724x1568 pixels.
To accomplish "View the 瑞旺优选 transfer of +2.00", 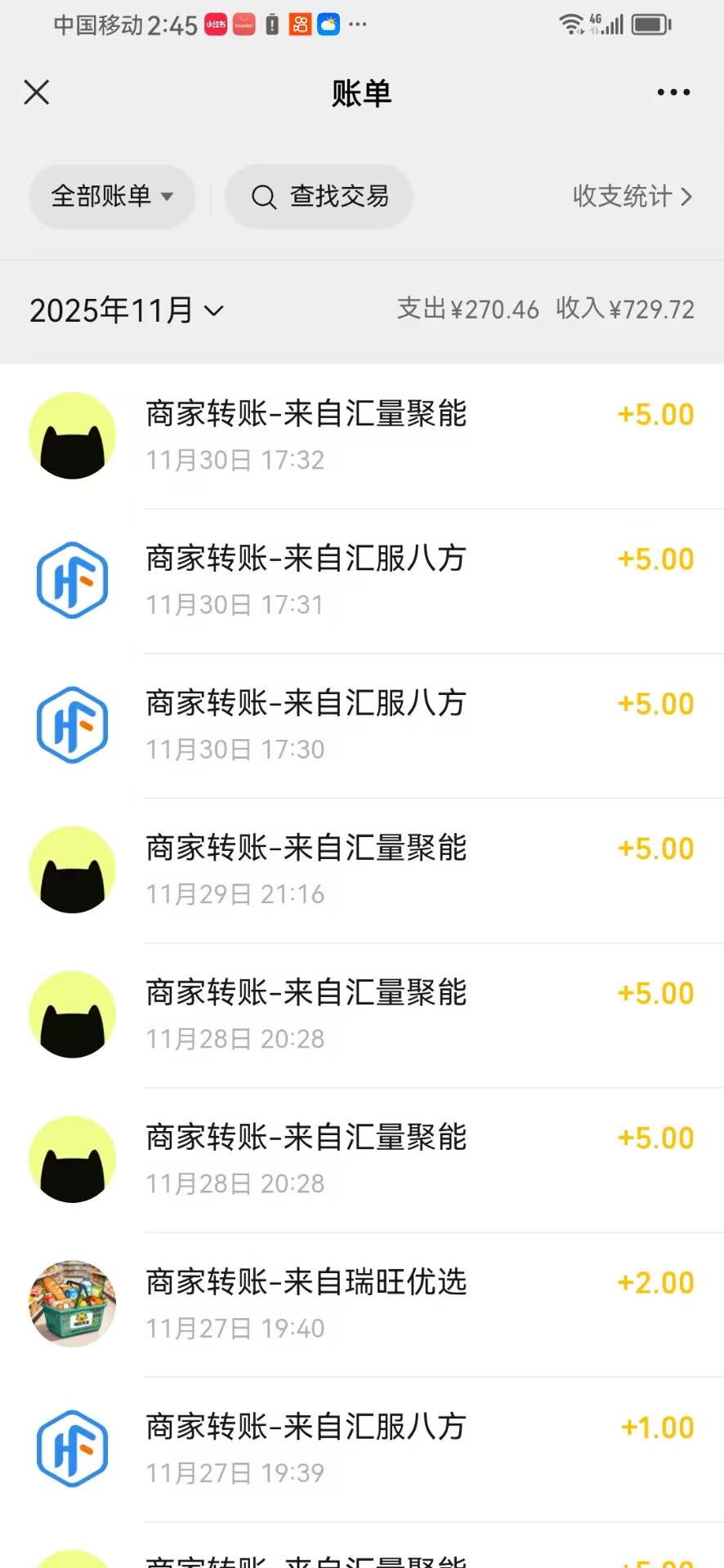I will tap(362, 1304).
